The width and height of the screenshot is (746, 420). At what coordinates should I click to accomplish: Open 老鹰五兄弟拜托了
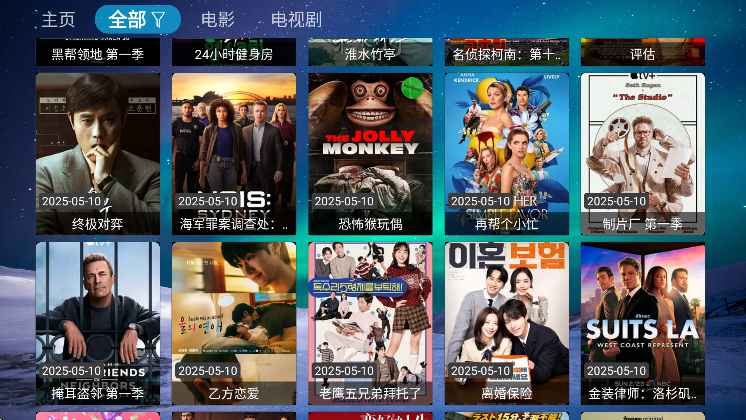(370, 322)
